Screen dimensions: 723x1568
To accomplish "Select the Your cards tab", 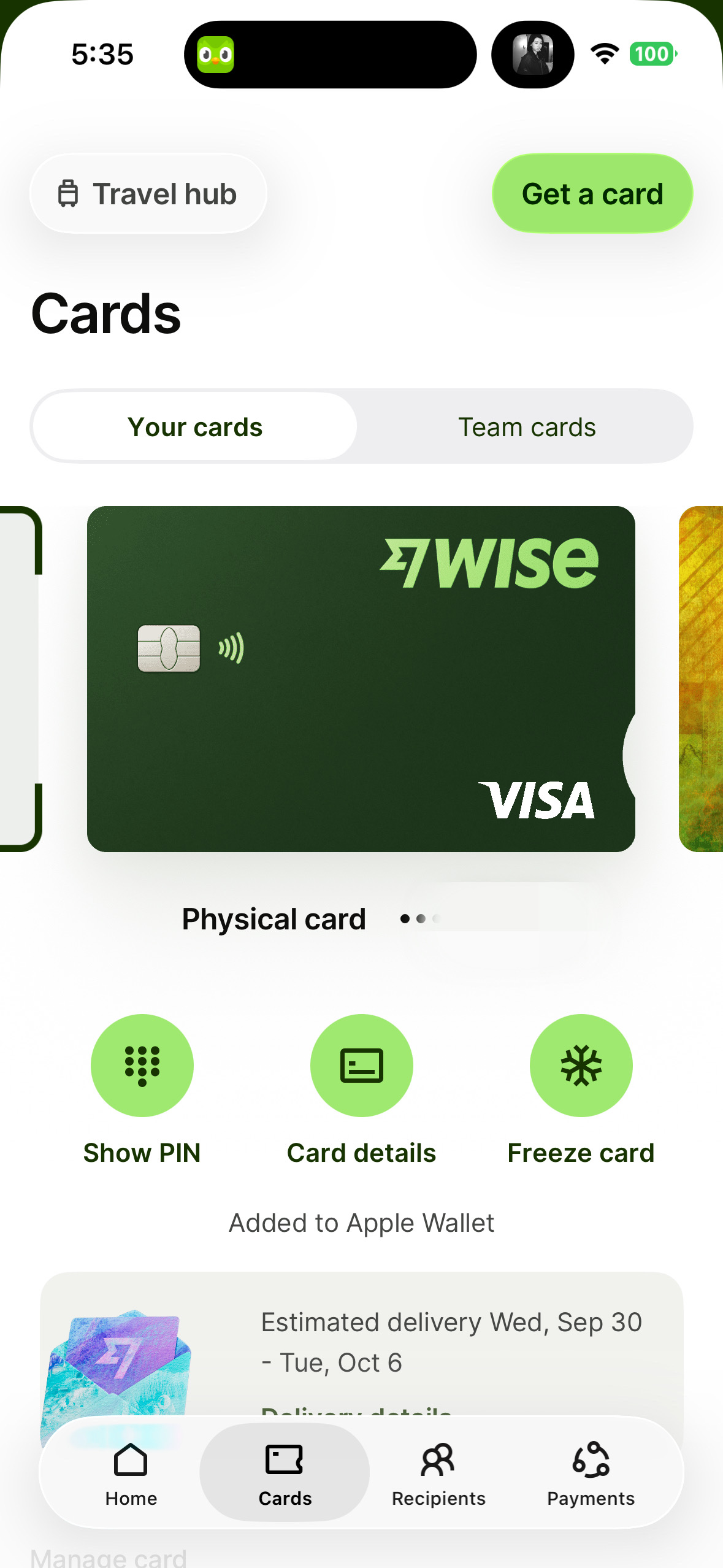I will [195, 427].
